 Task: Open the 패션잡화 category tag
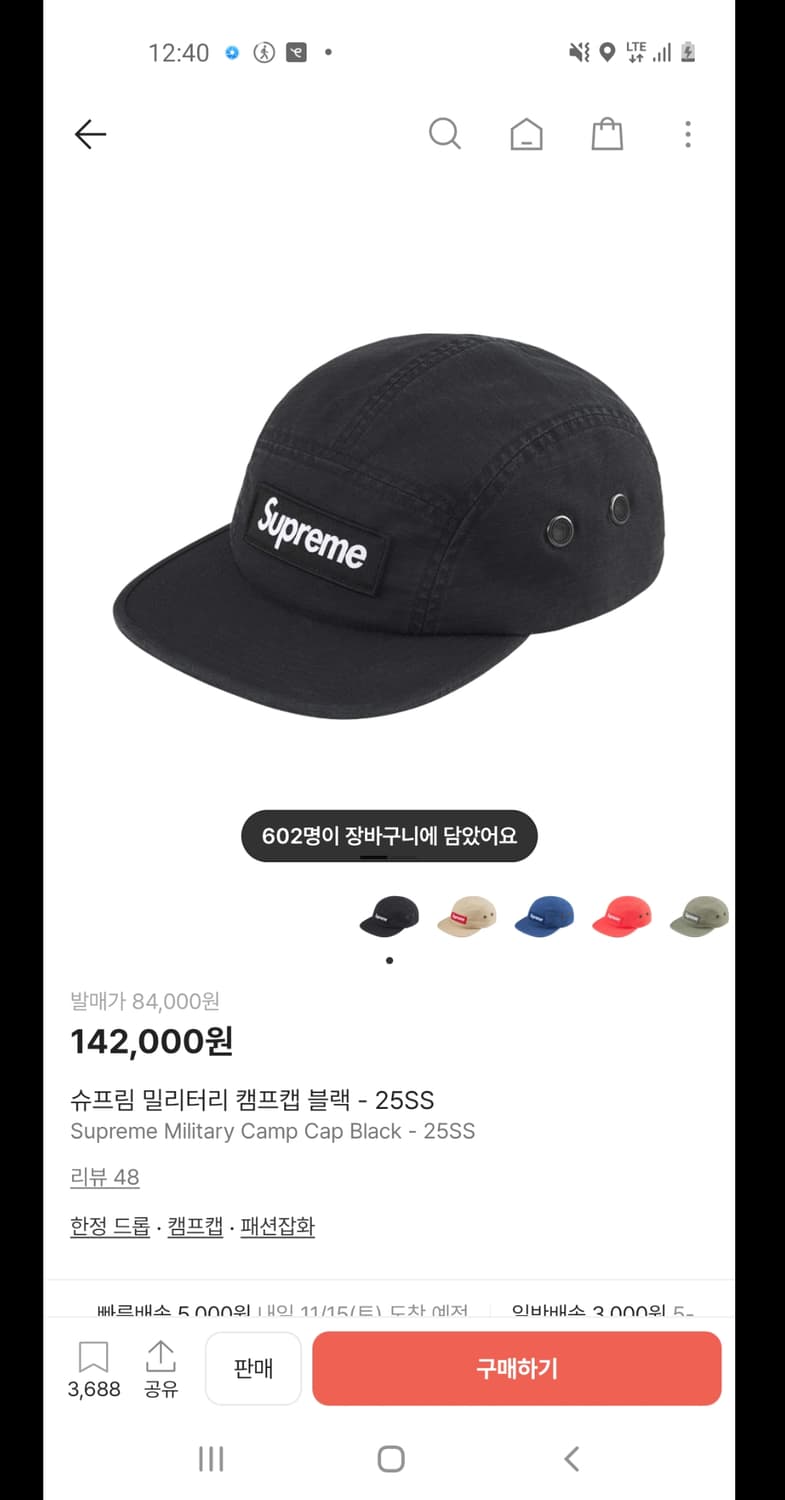[278, 1227]
